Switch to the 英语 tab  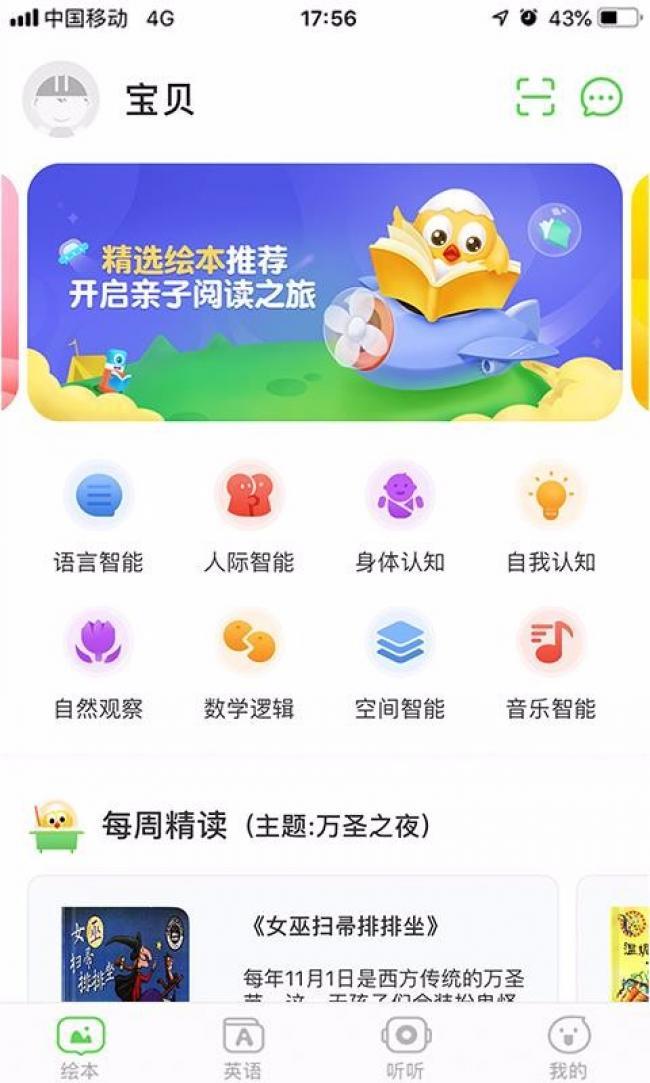click(243, 1048)
